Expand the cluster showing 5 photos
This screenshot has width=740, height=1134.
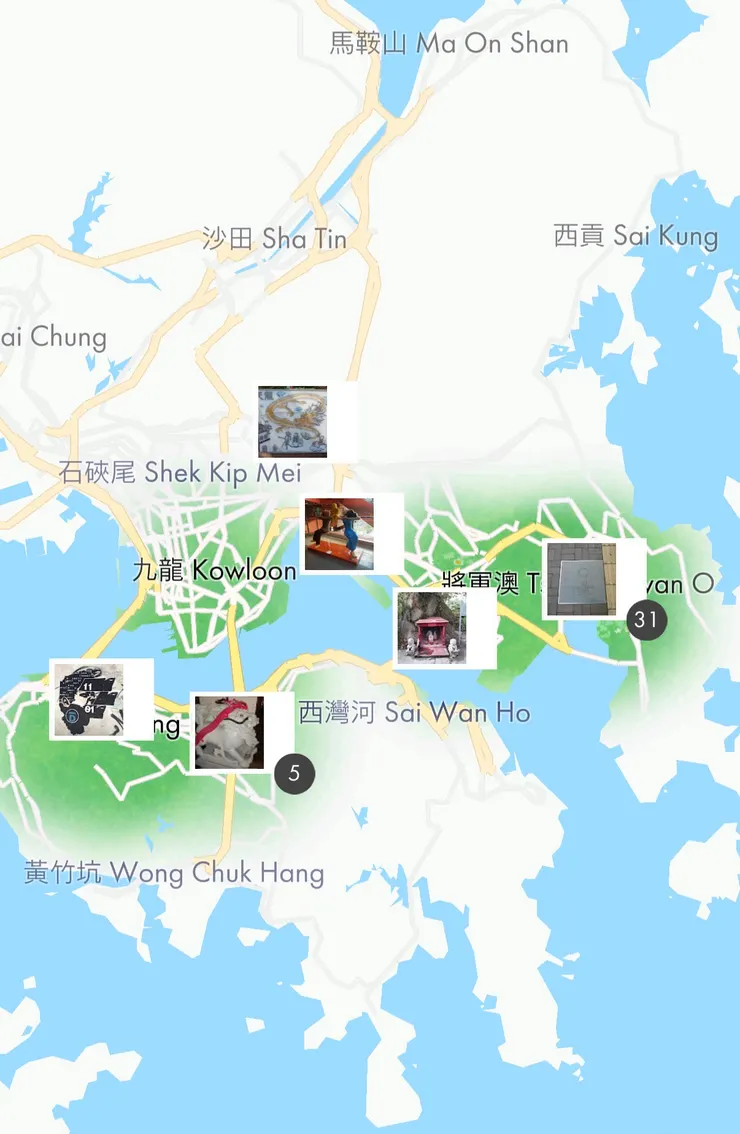click(294, 771)
